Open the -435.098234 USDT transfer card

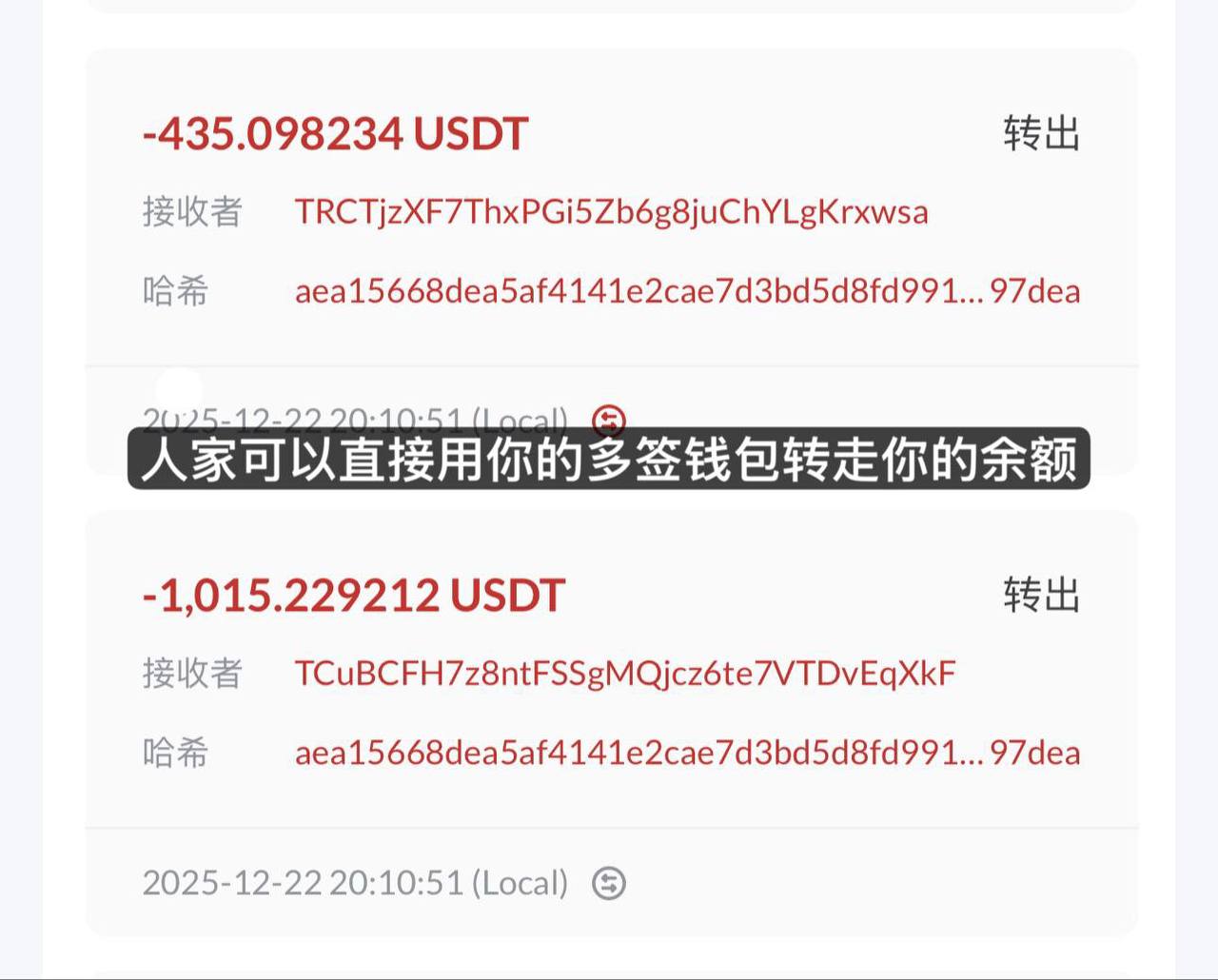335,134
